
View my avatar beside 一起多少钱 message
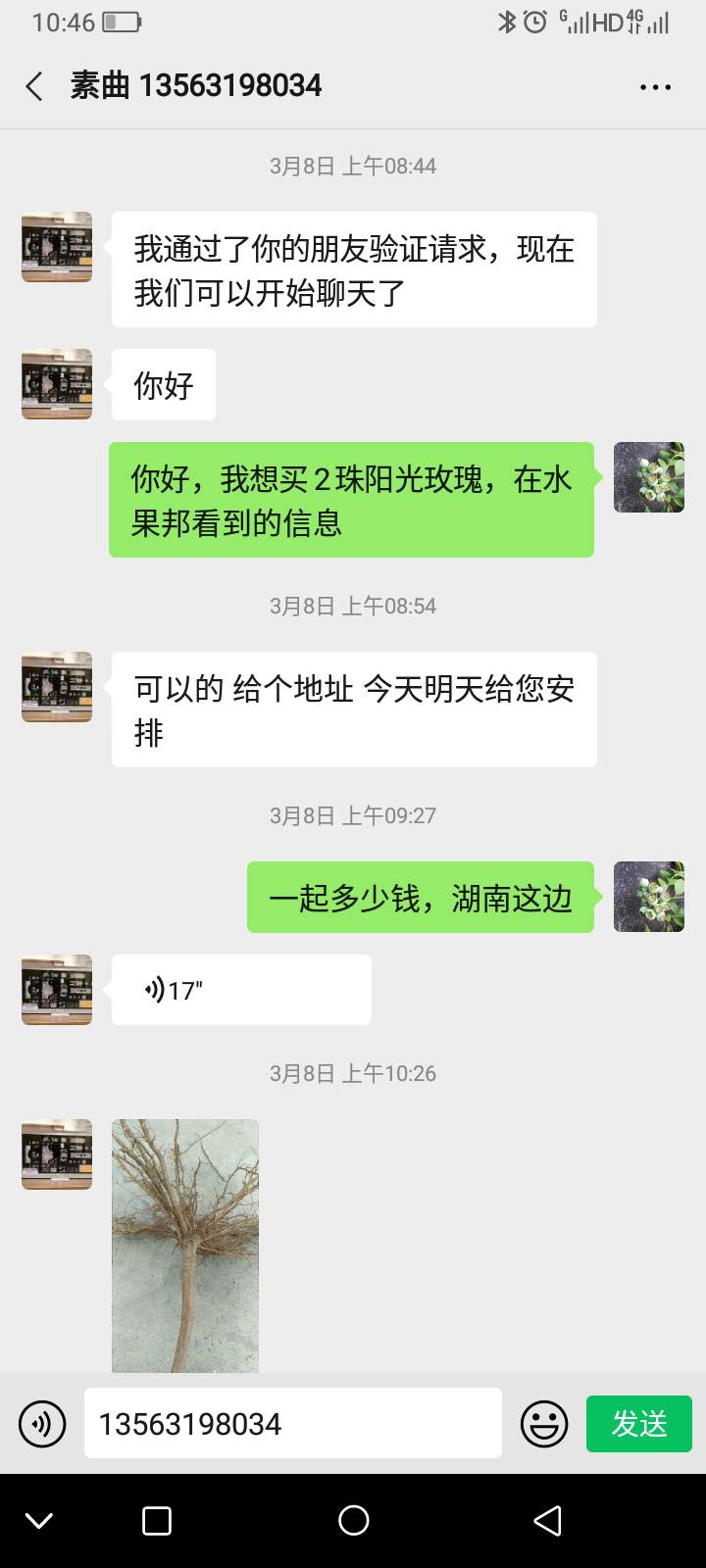(648, 897)
